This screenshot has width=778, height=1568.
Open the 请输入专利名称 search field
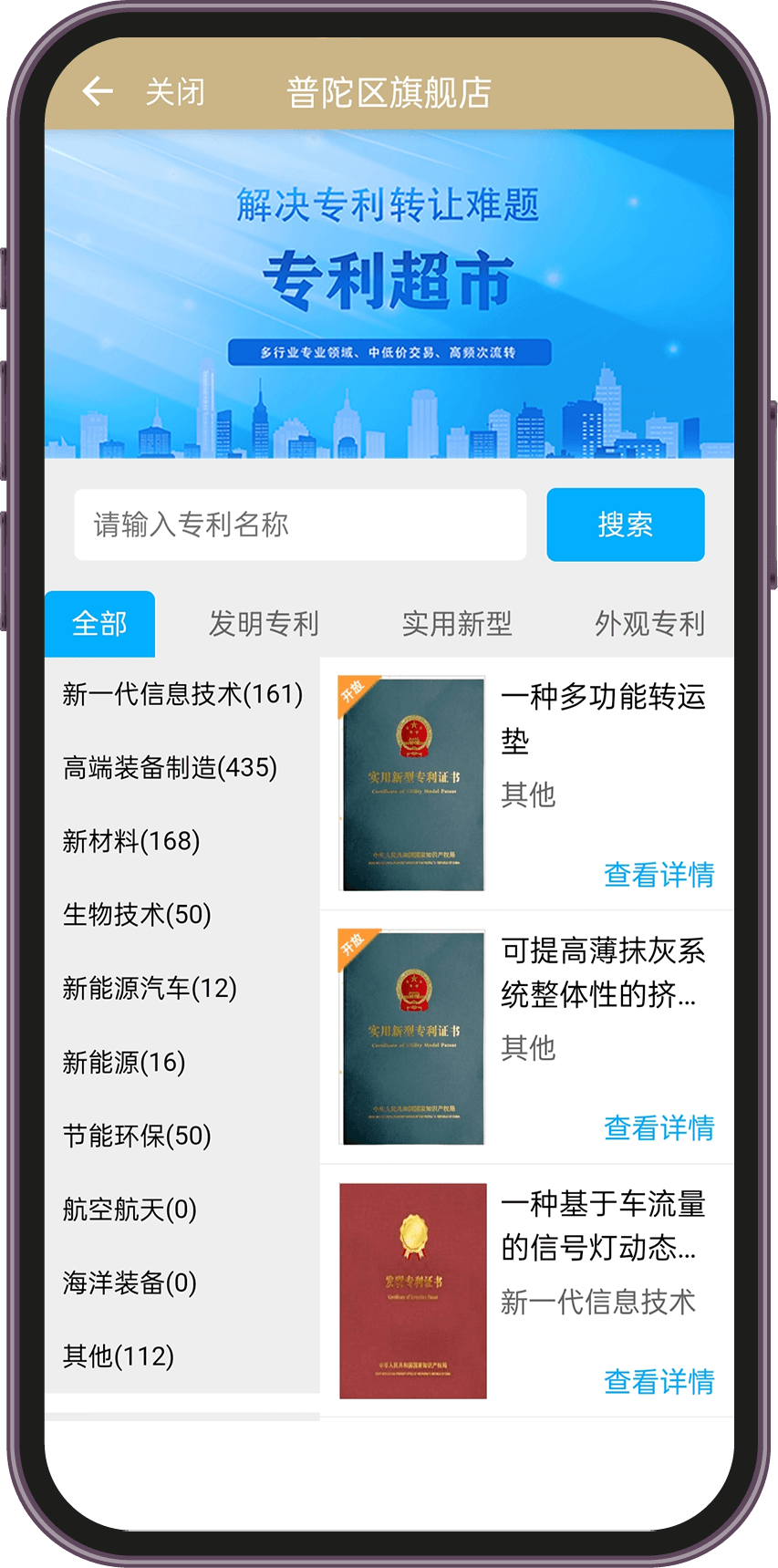[300, 524]
